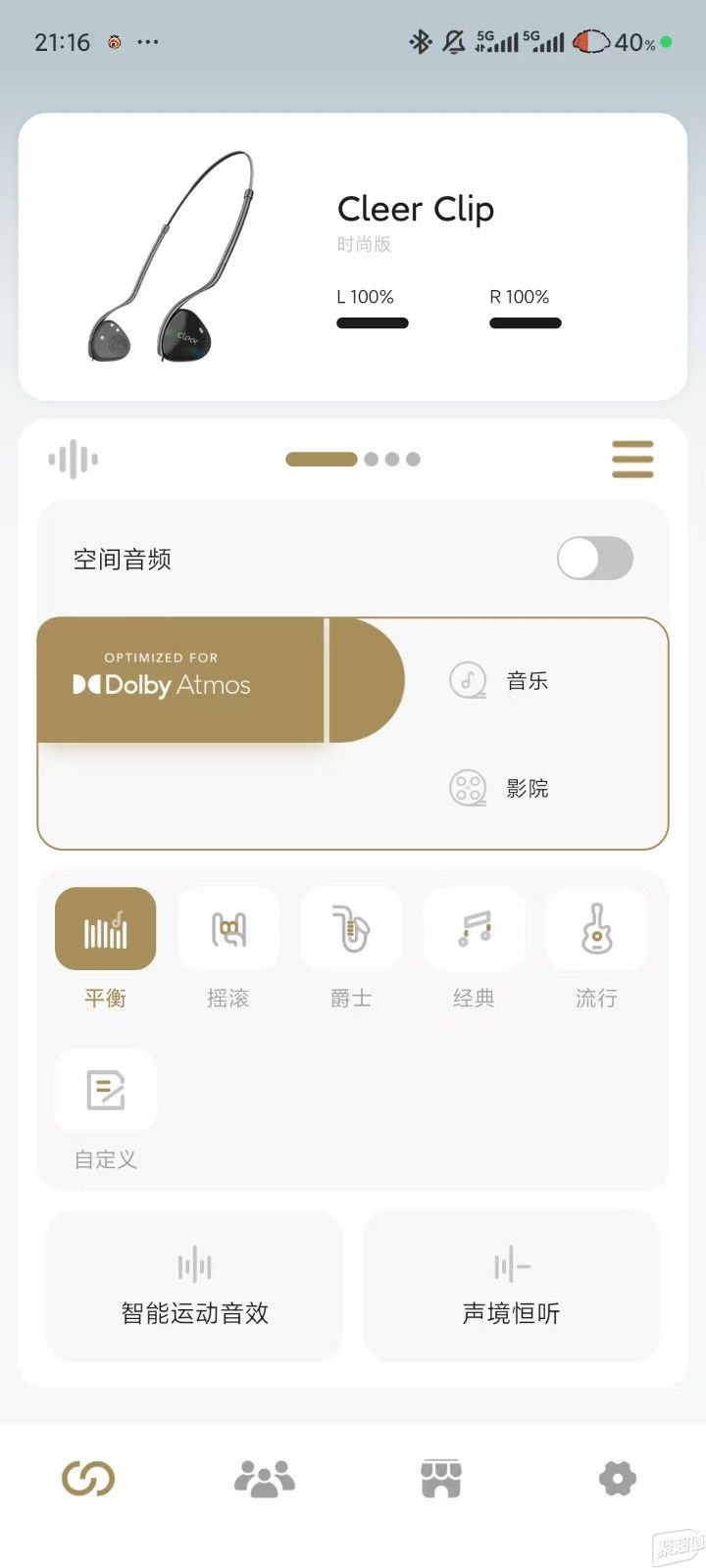Tap the sound wave icon
This screenshot has height=1568, width=706.
point(74,459)
